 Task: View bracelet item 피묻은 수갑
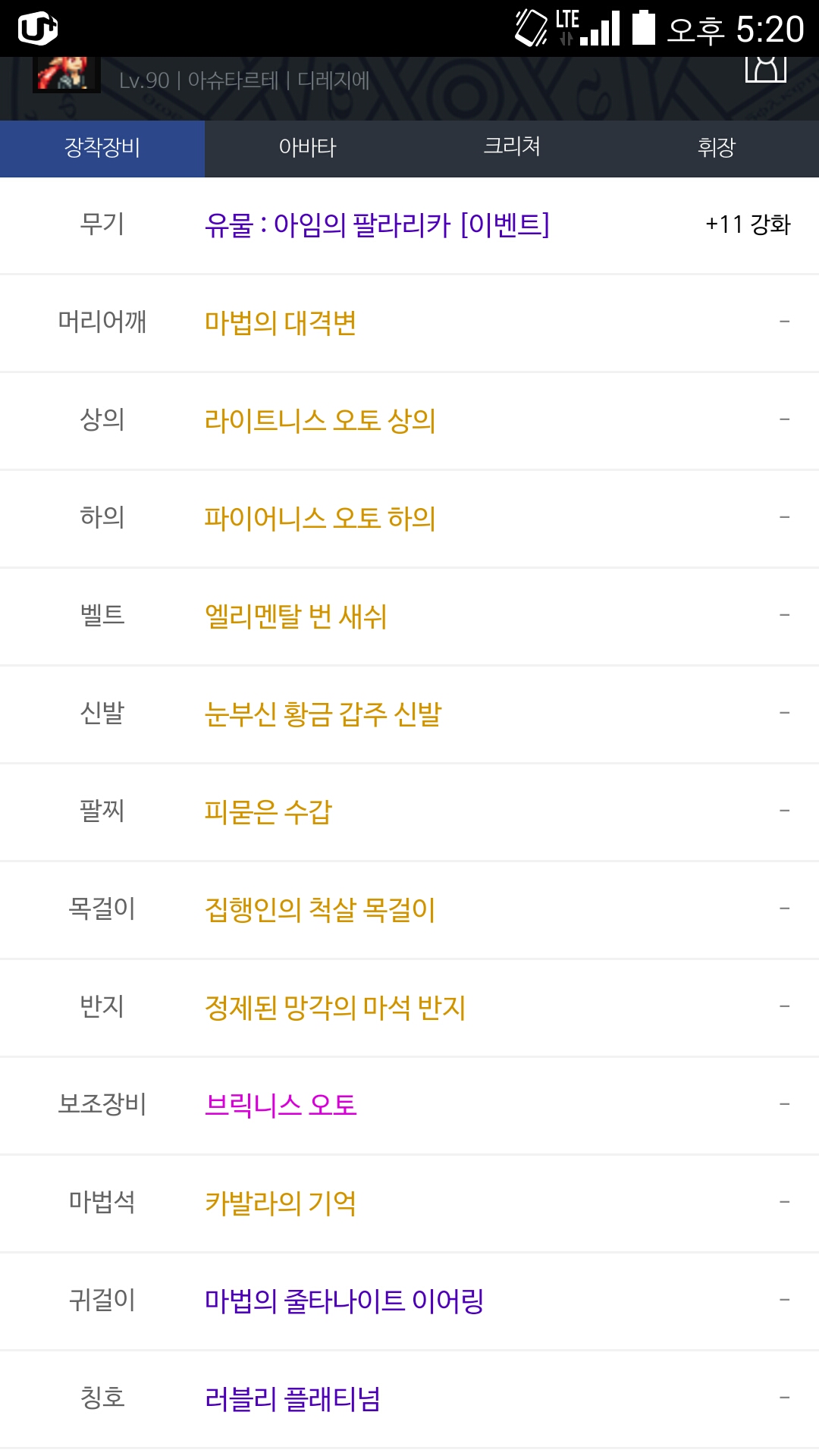(268, 812)
